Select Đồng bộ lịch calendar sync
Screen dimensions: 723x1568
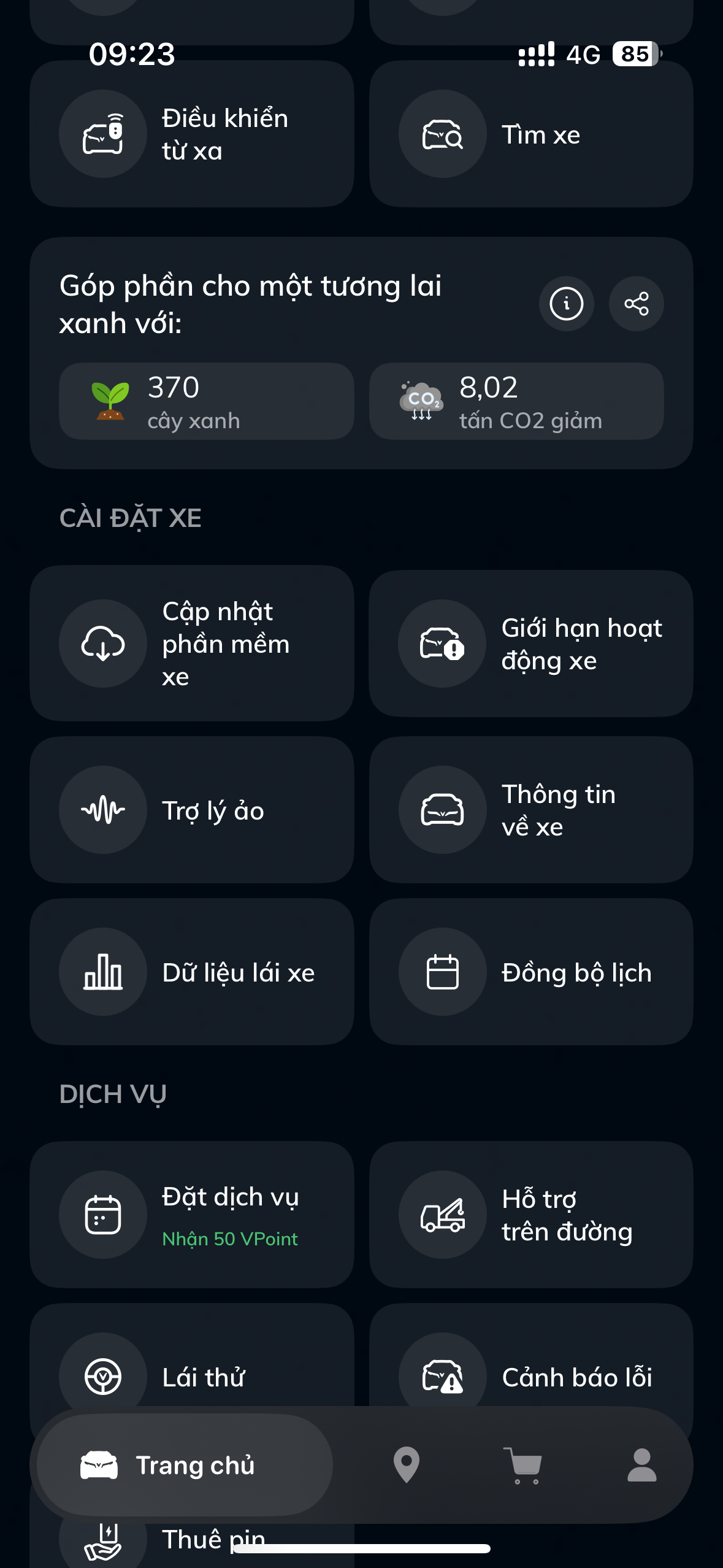pos(531,972)
